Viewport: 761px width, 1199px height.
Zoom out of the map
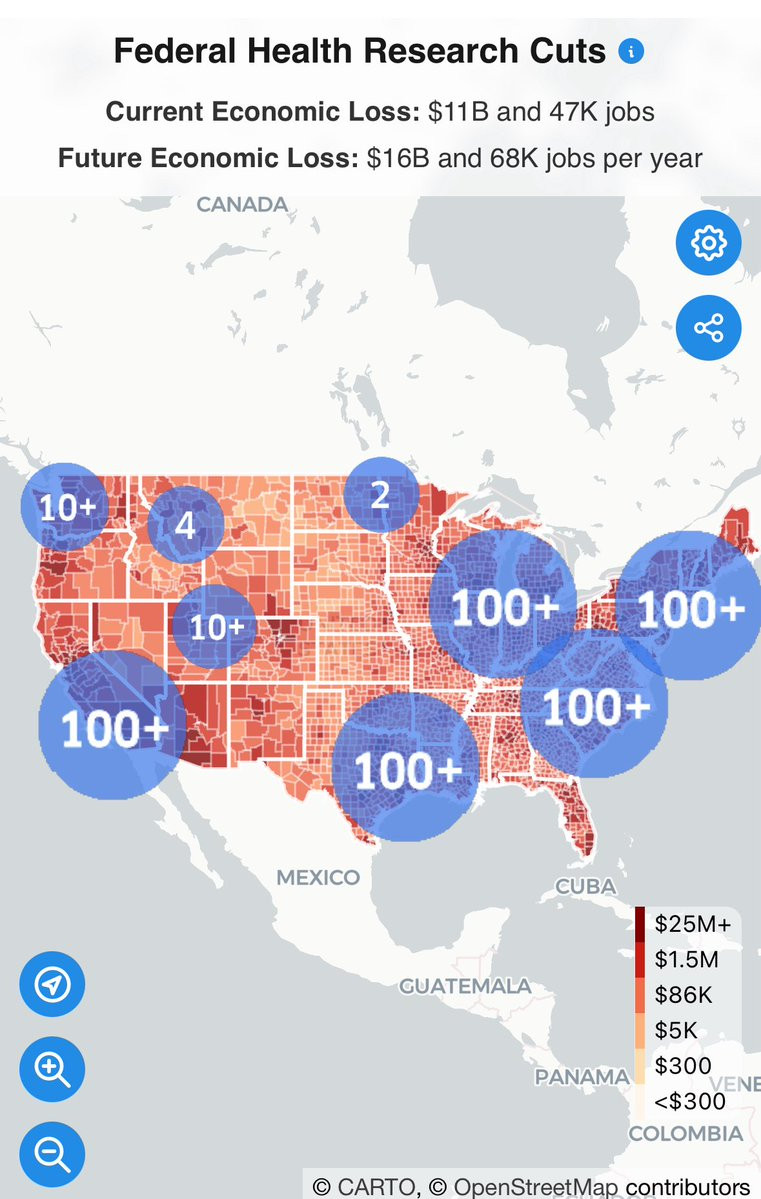[52, 1155]
